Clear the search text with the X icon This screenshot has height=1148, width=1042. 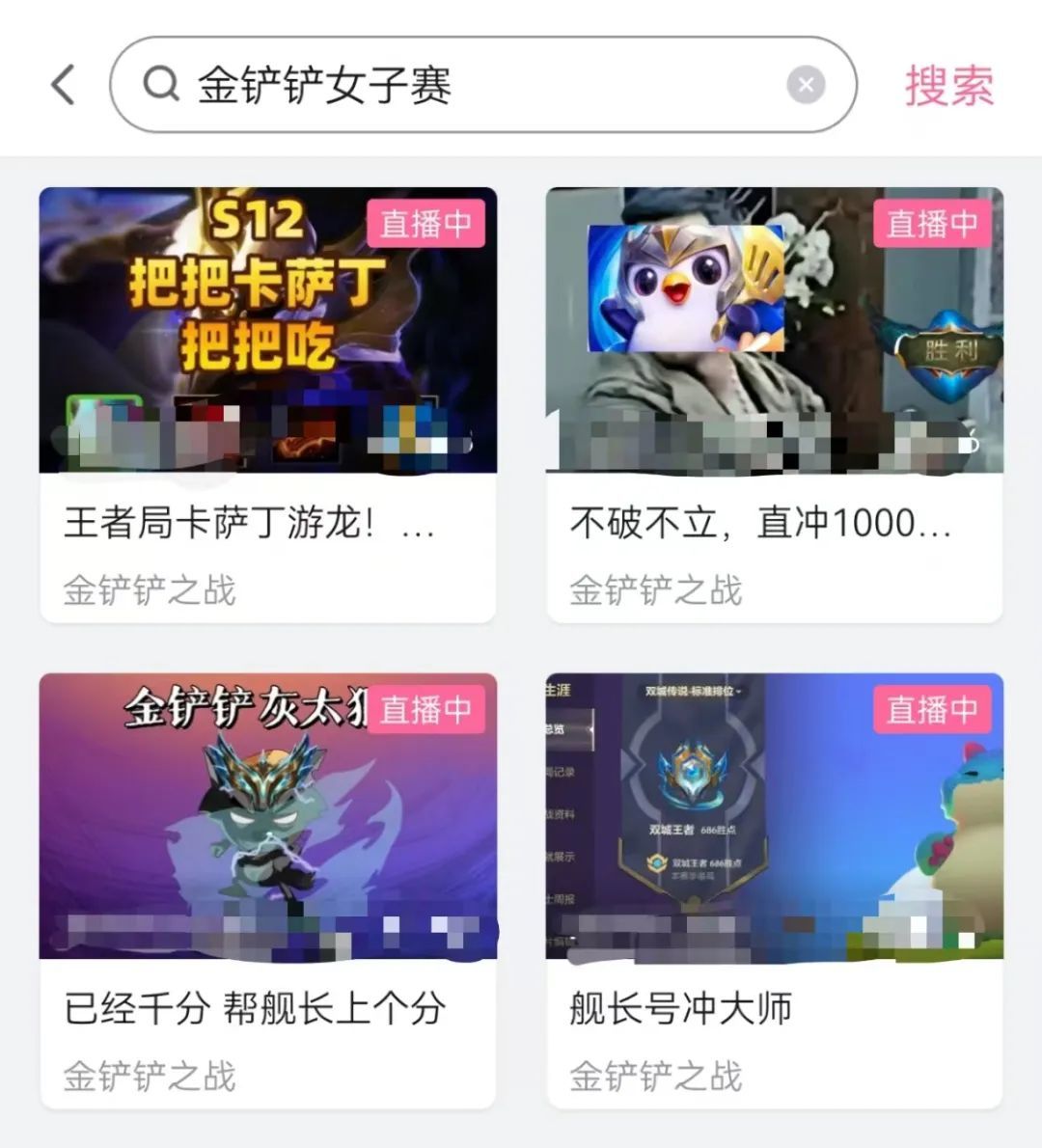point(807,84)
